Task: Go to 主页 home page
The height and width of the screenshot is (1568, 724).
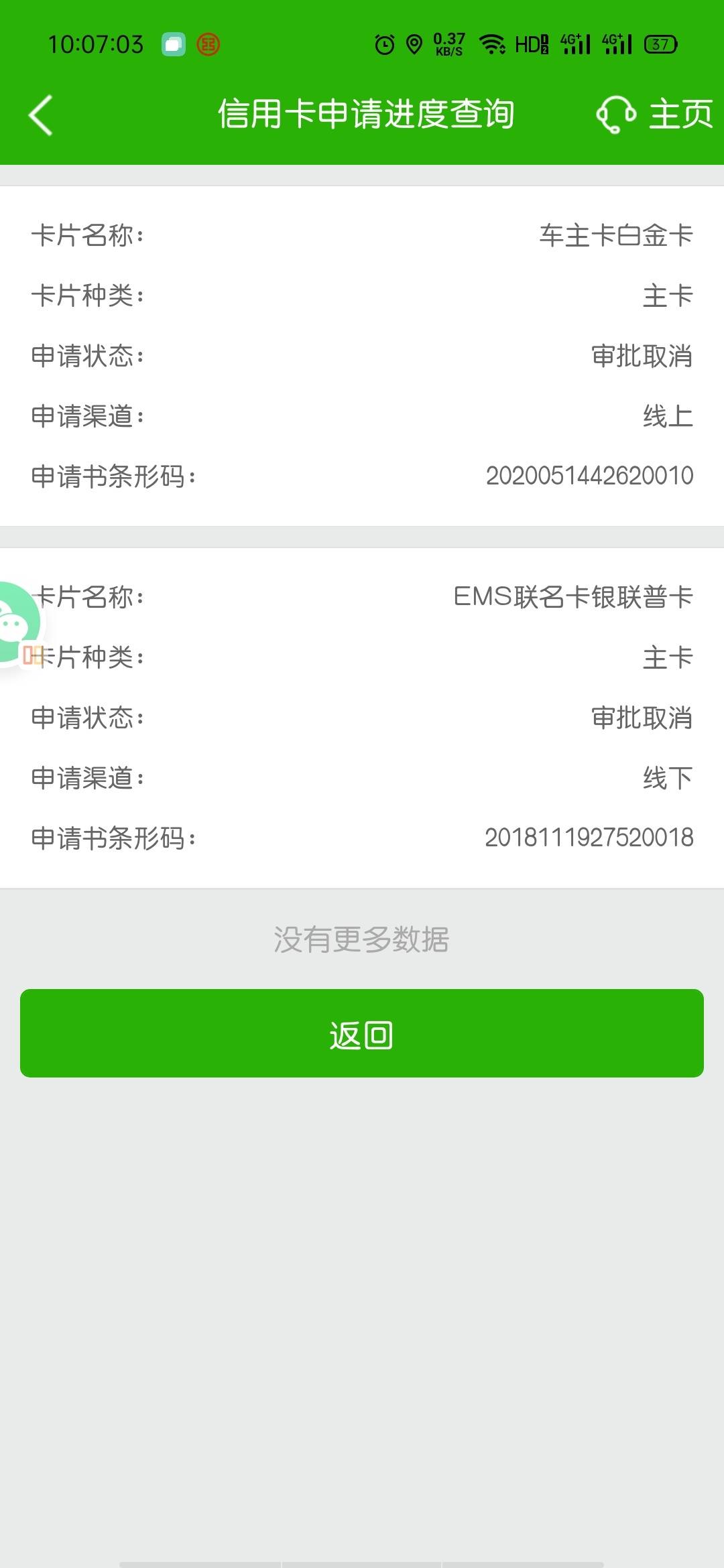Action: (680, 115)
